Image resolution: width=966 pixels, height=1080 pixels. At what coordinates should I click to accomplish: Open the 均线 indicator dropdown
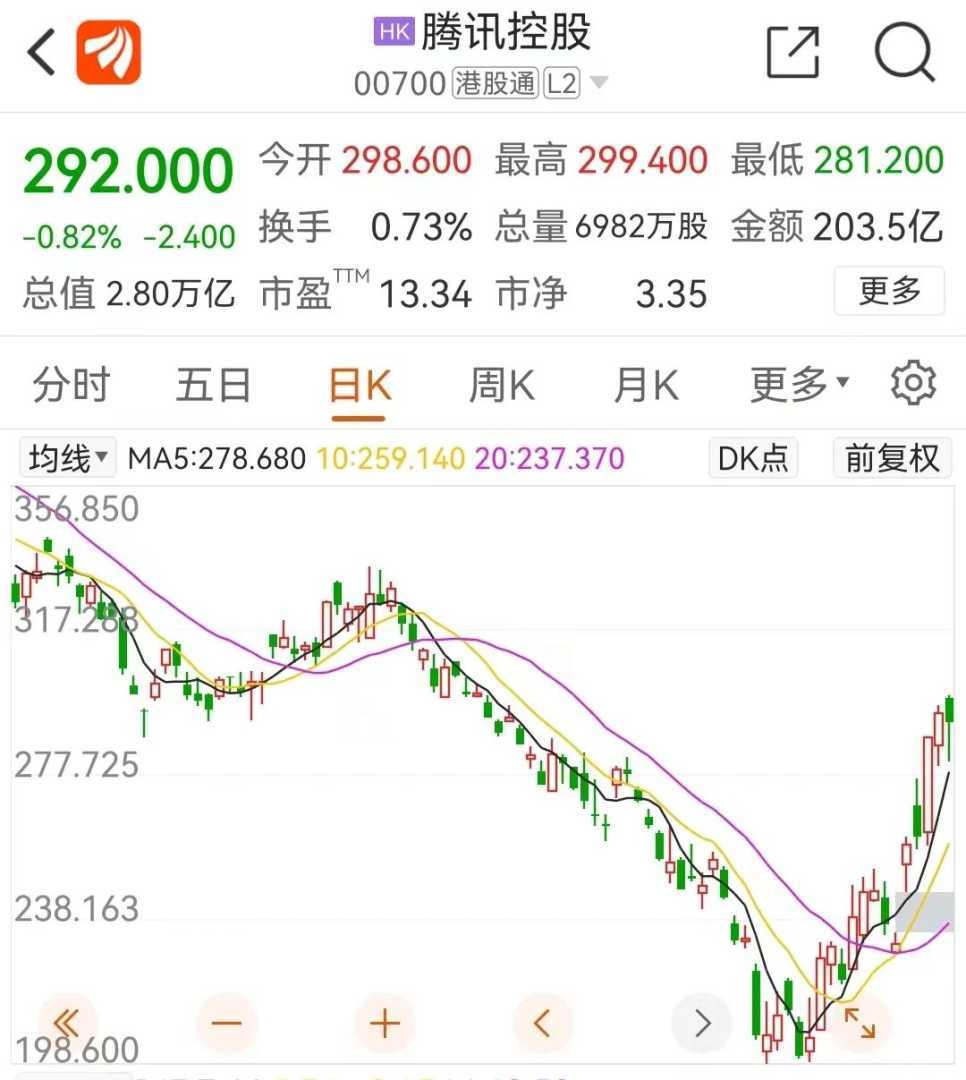point(67,459)
